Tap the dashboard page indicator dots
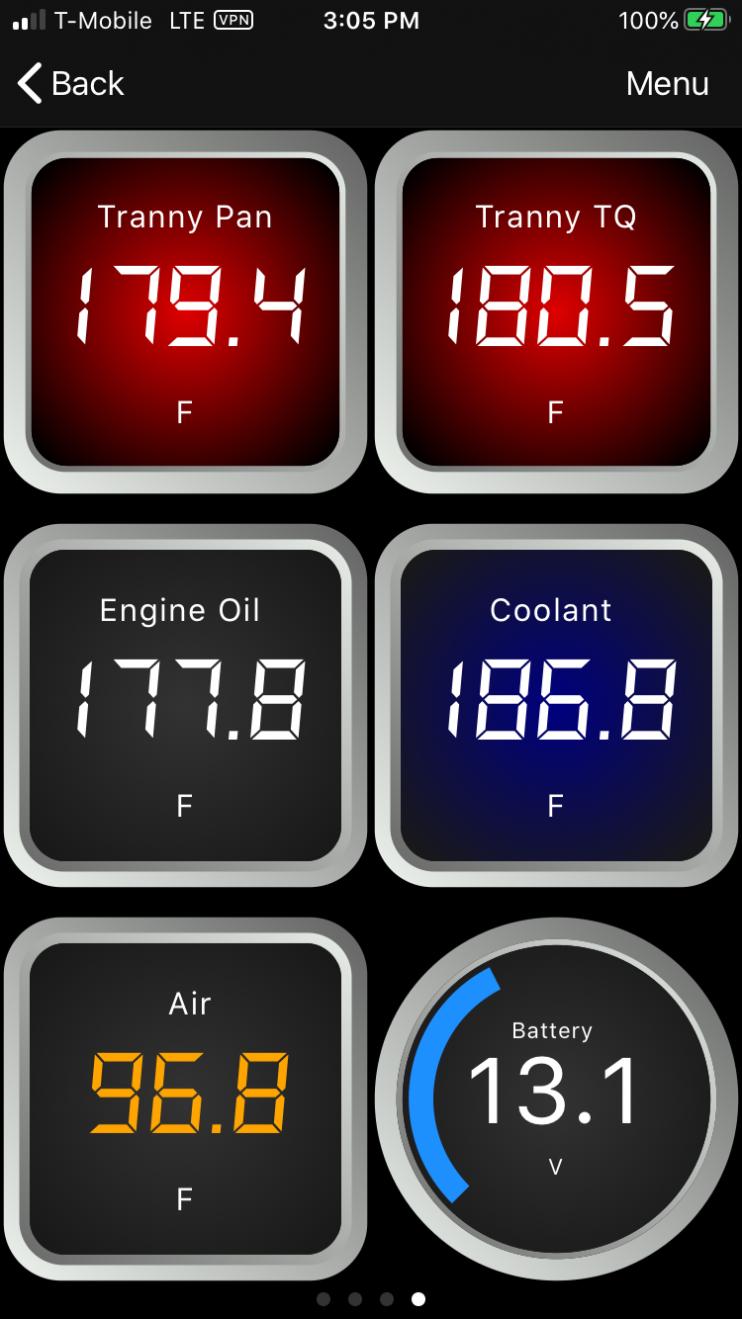The height and width of the screenshot is (1319, 742). pos(371,1299)
